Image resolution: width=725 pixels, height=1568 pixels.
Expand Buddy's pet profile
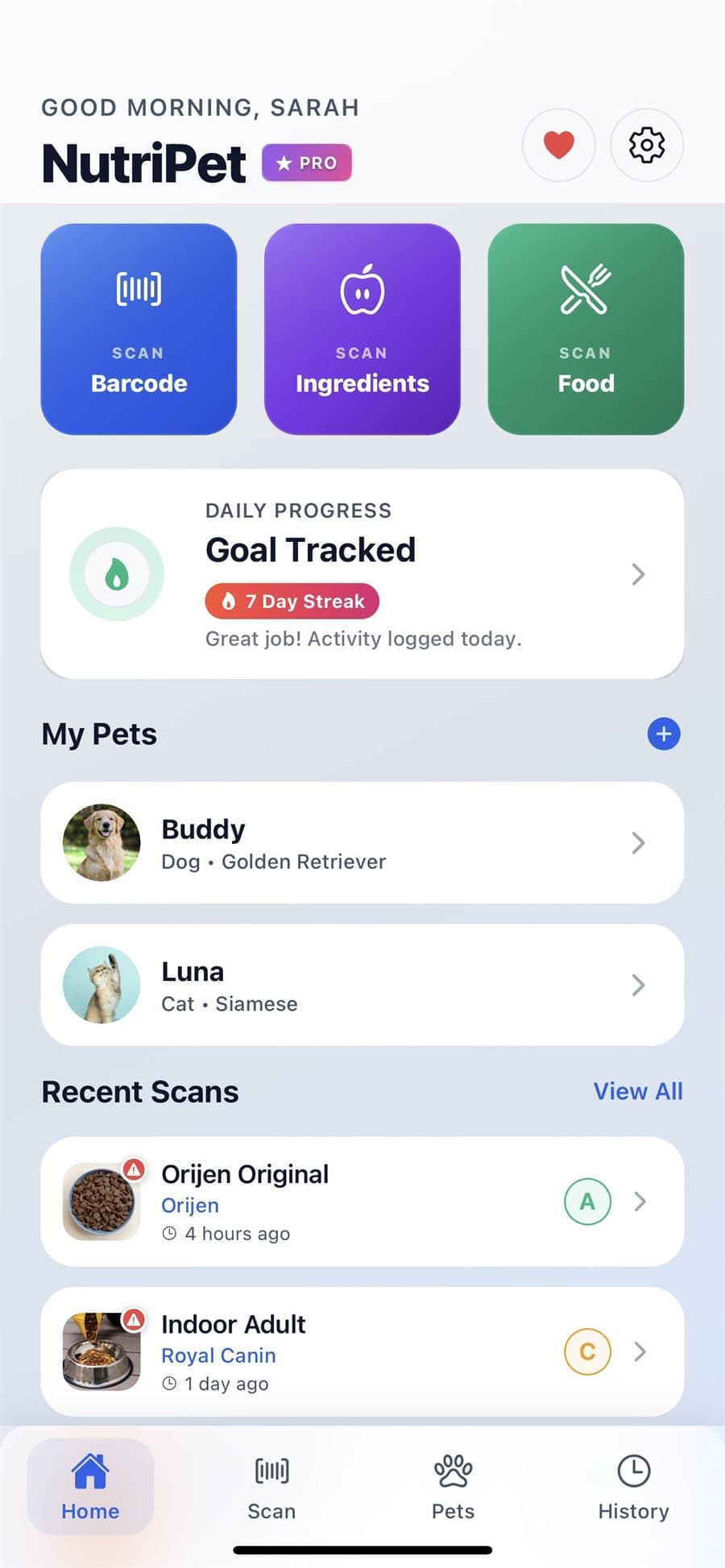(x=362, y=842)
